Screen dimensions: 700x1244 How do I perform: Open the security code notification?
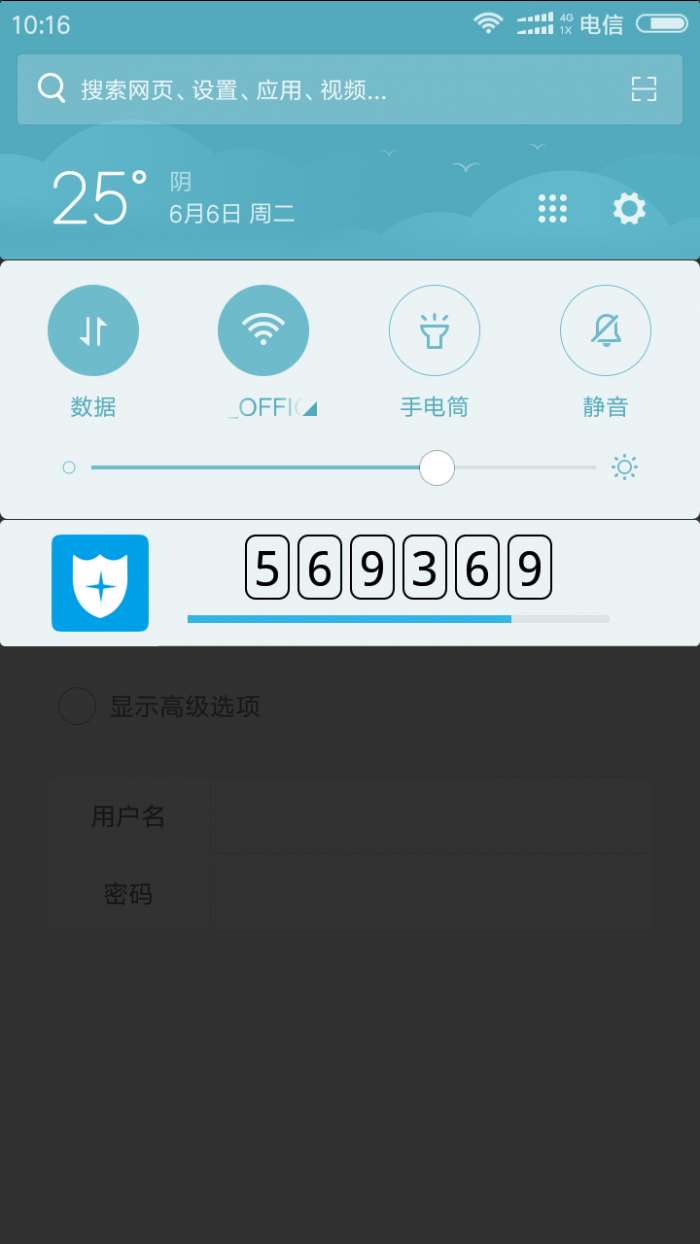(398, 582)
